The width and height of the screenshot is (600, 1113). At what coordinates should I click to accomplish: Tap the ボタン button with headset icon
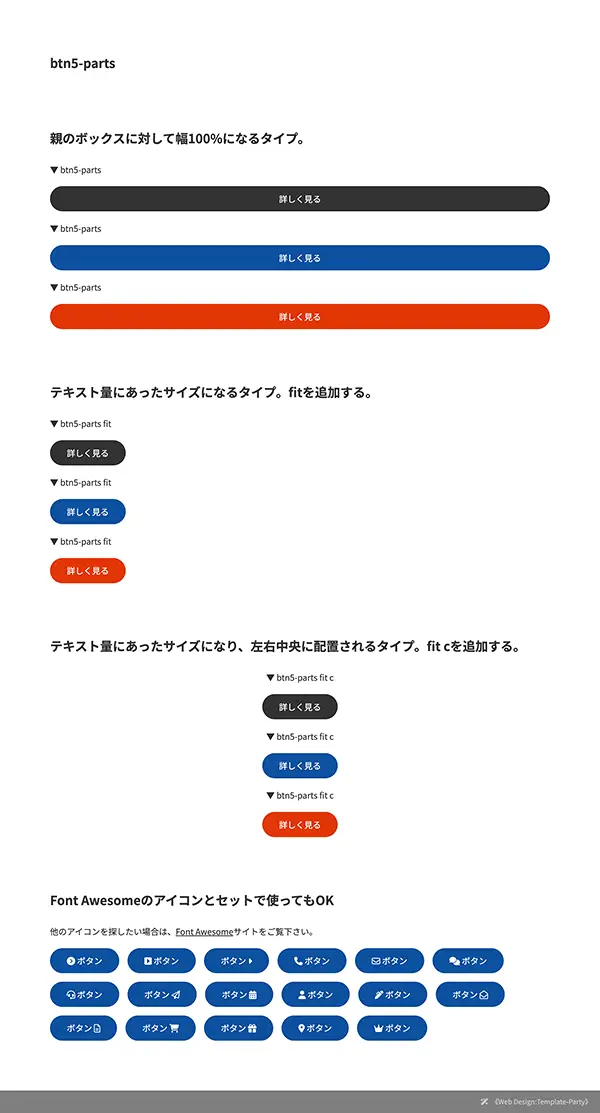point(84,995)
